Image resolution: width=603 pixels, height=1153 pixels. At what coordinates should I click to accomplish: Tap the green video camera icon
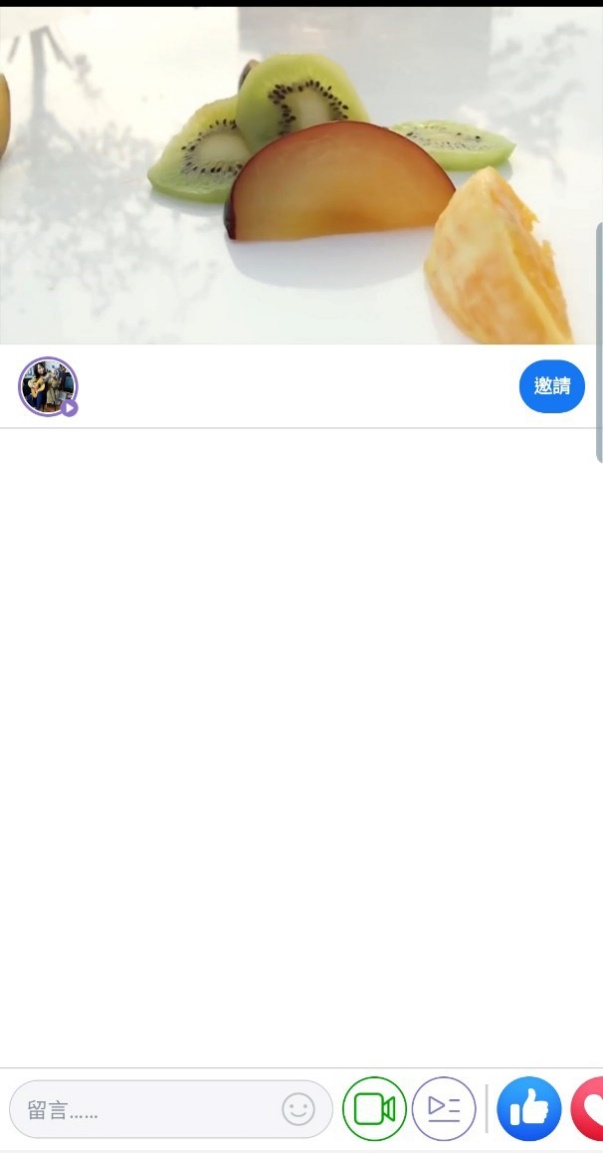pyautogui.click(x=374, y=1109)
